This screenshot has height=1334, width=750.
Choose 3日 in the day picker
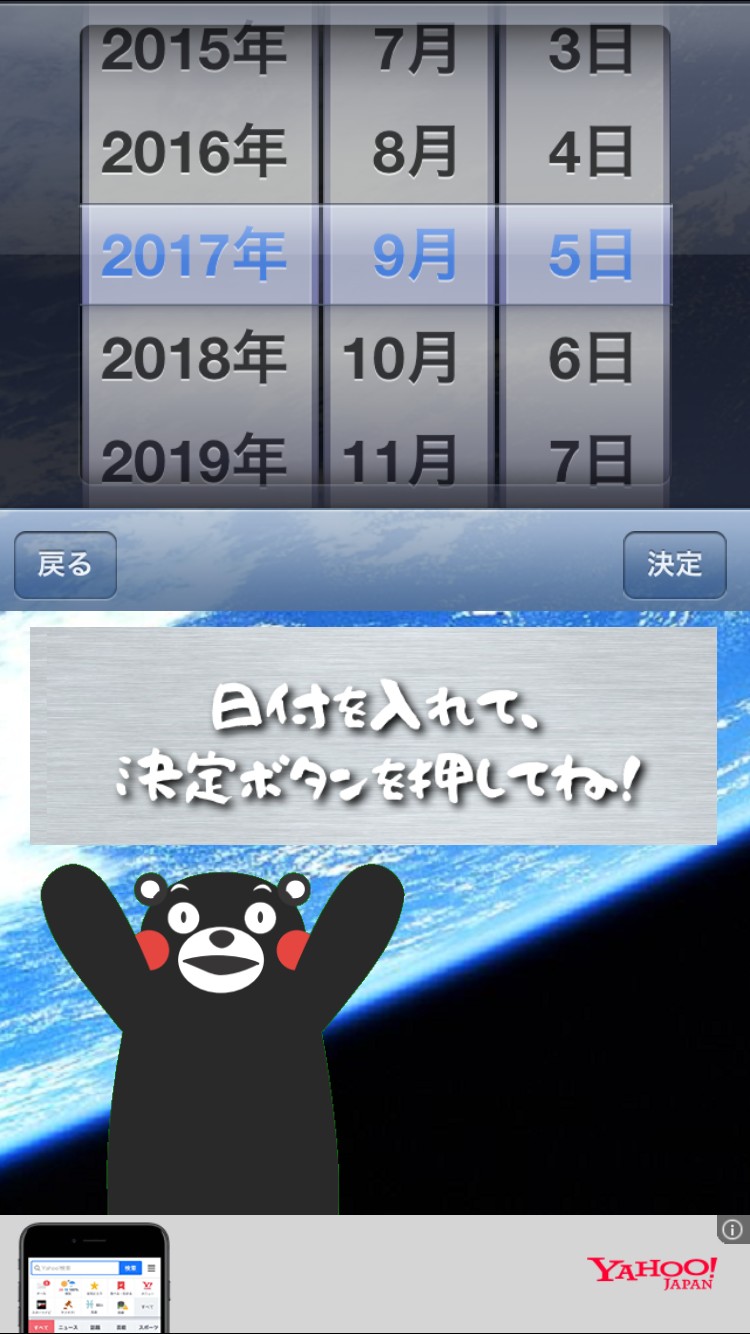coord(590,52)
